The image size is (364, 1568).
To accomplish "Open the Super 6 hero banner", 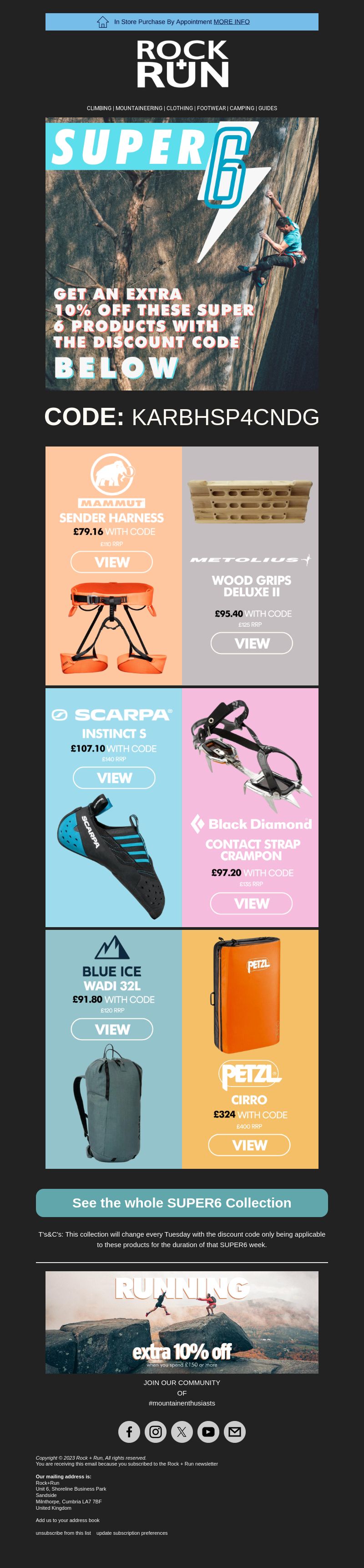I will tap(182, 253).
